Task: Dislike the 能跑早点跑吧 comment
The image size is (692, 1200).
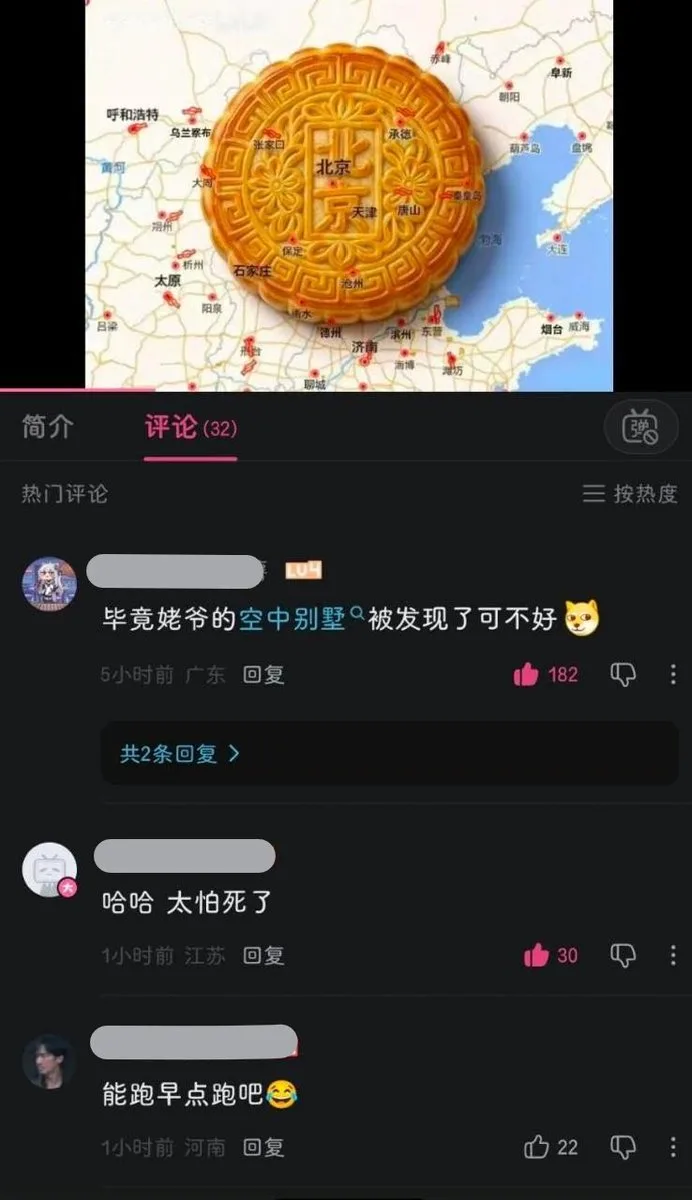Action: point(623,1147)
